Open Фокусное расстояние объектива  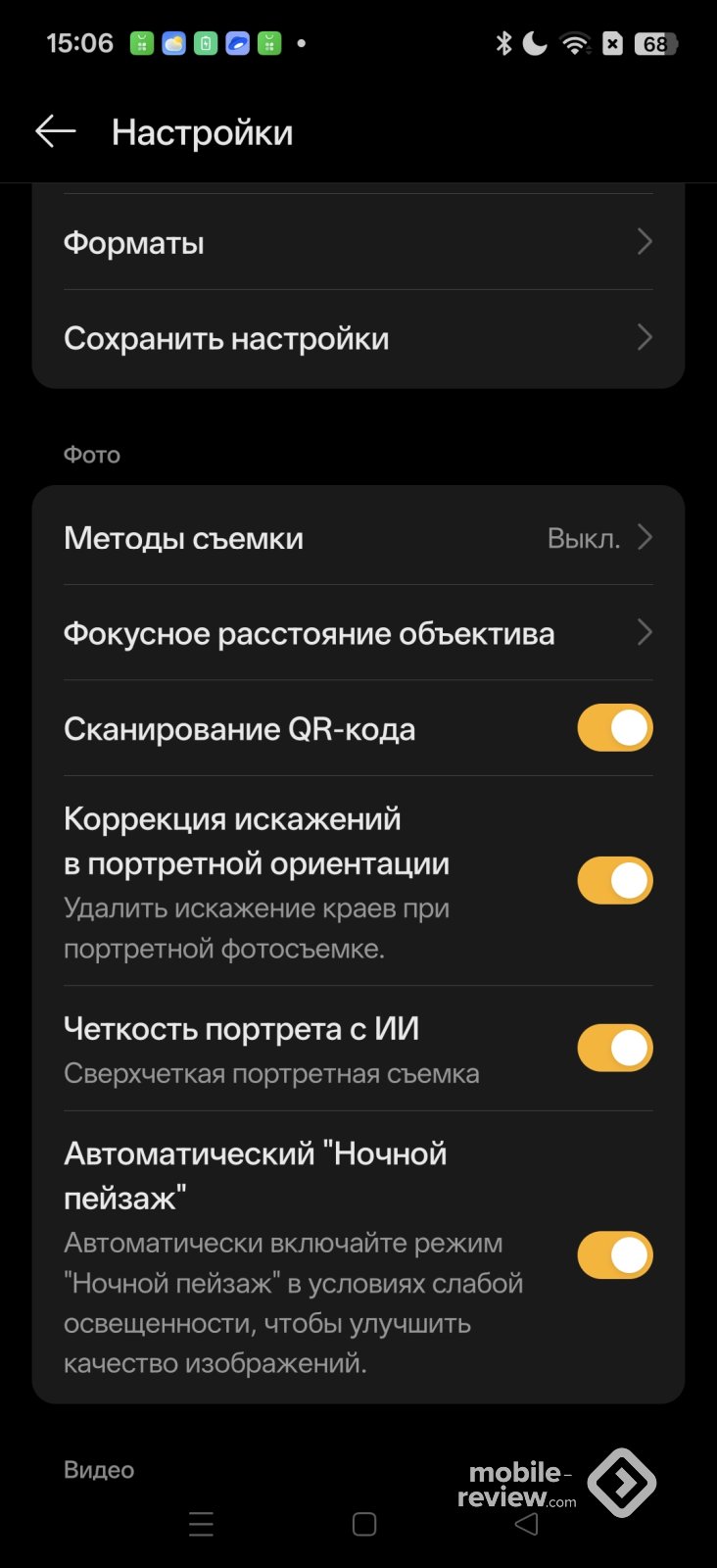coord(358,633)
